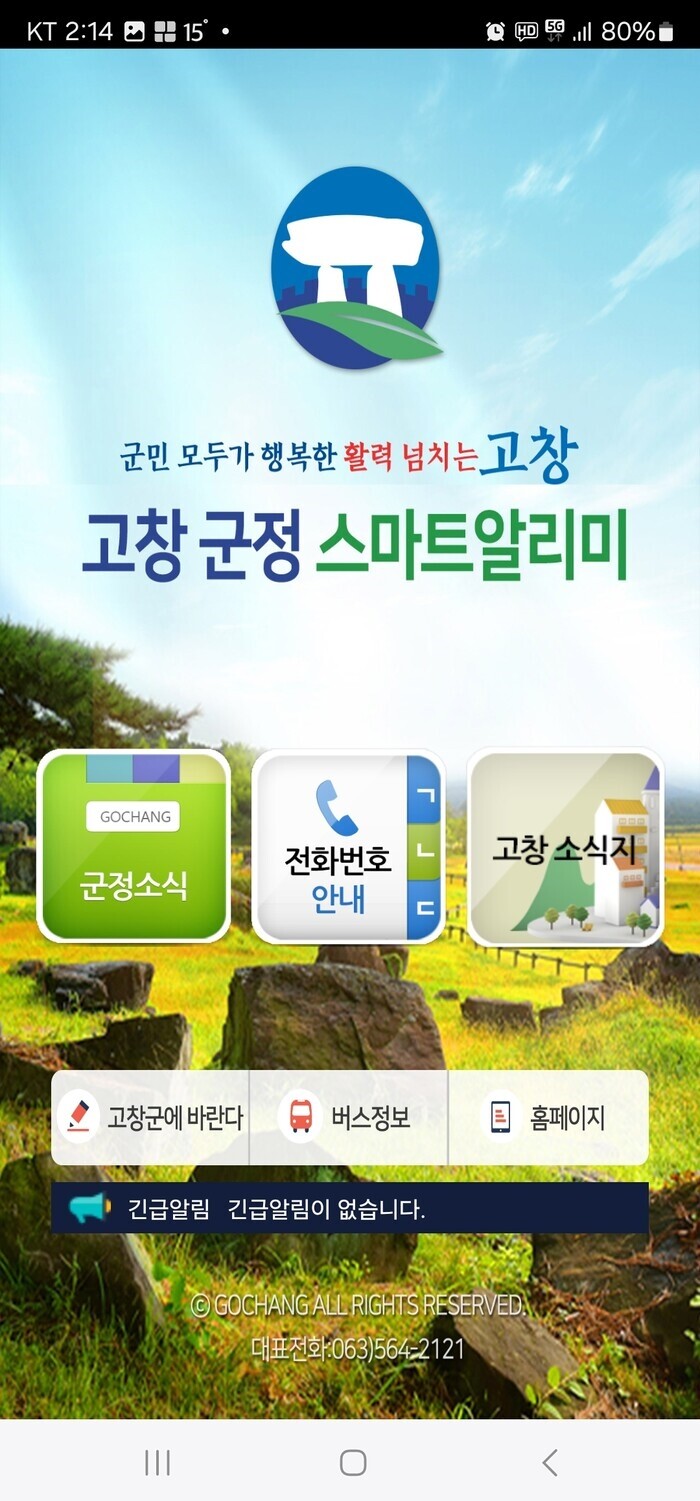
Task: Open 전화번호 안내 directory
Action: tap(347, 846)
